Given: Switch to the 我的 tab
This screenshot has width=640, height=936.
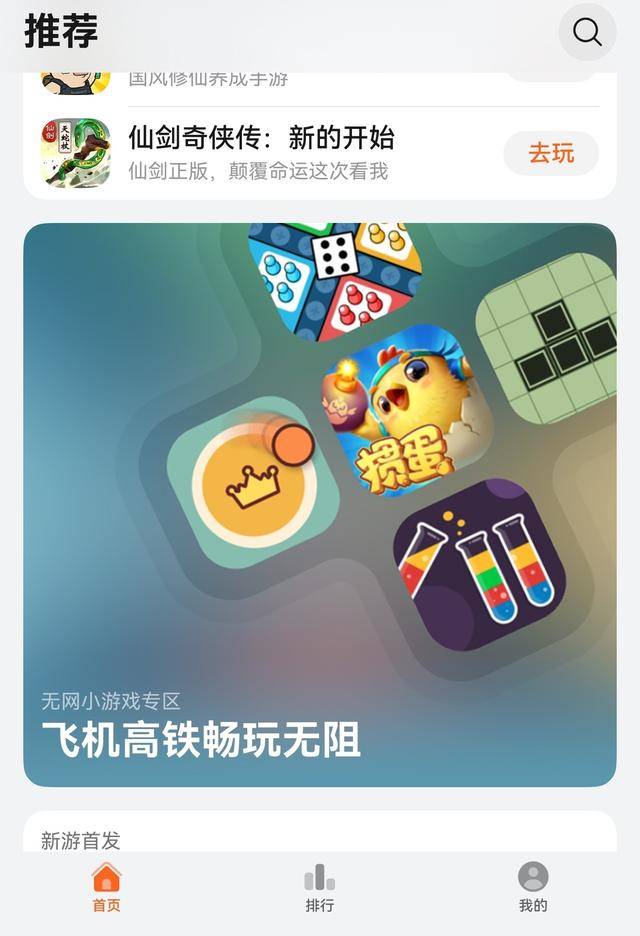Looking at the screenshot, I should tap(533, 888).
